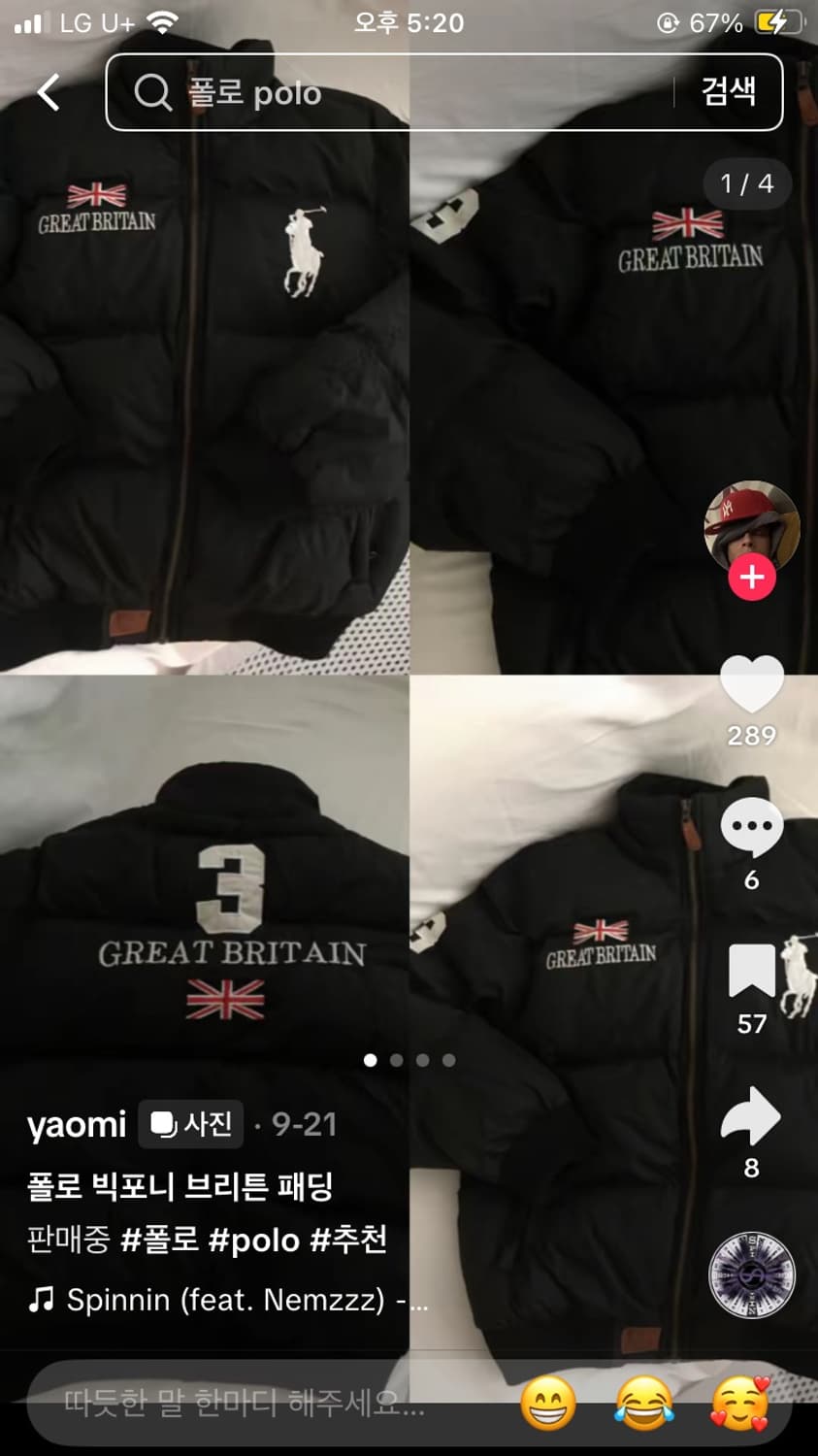Open the yaomi username

click(77, 1125)
